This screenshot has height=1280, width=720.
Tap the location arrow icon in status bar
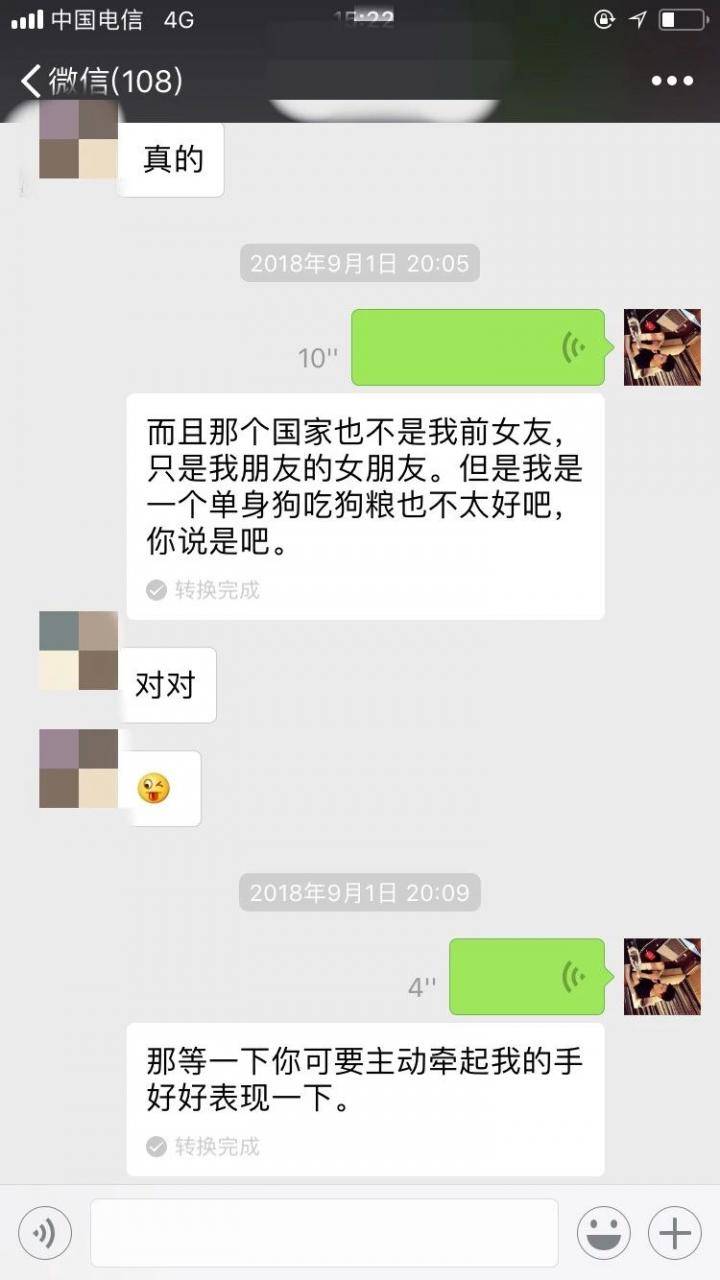[x=640, y=18]
